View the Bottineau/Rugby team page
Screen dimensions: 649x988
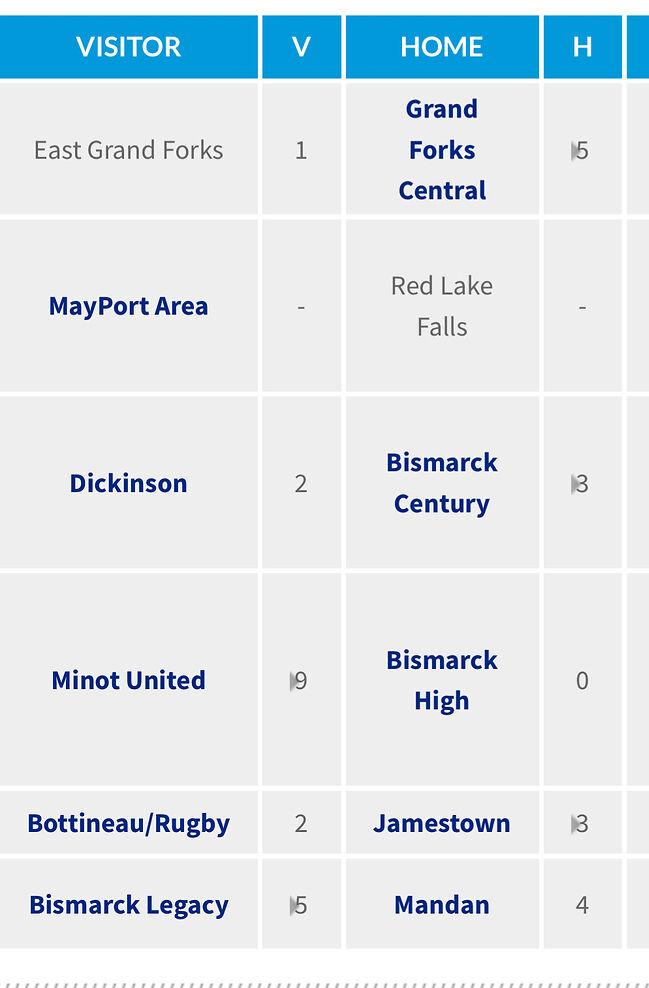point(128,823)
